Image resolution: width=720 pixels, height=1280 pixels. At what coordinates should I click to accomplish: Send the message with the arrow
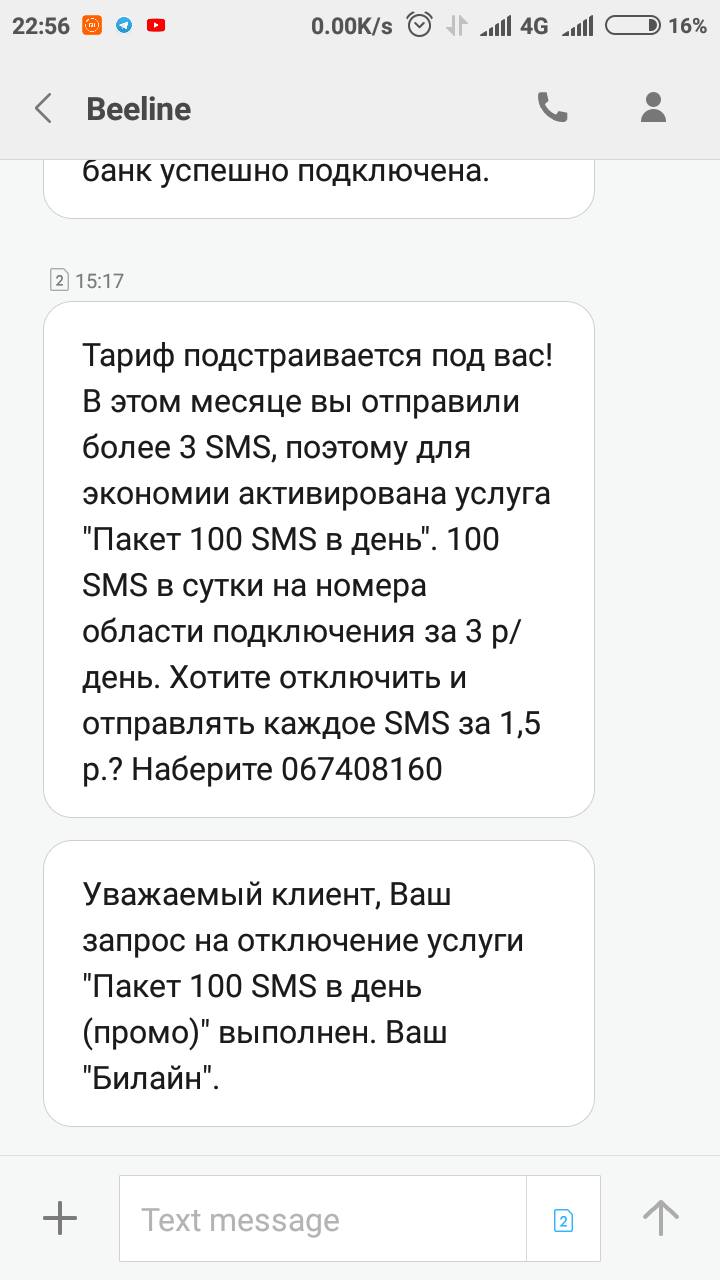pyautogui.click(x=660, y=1218)
